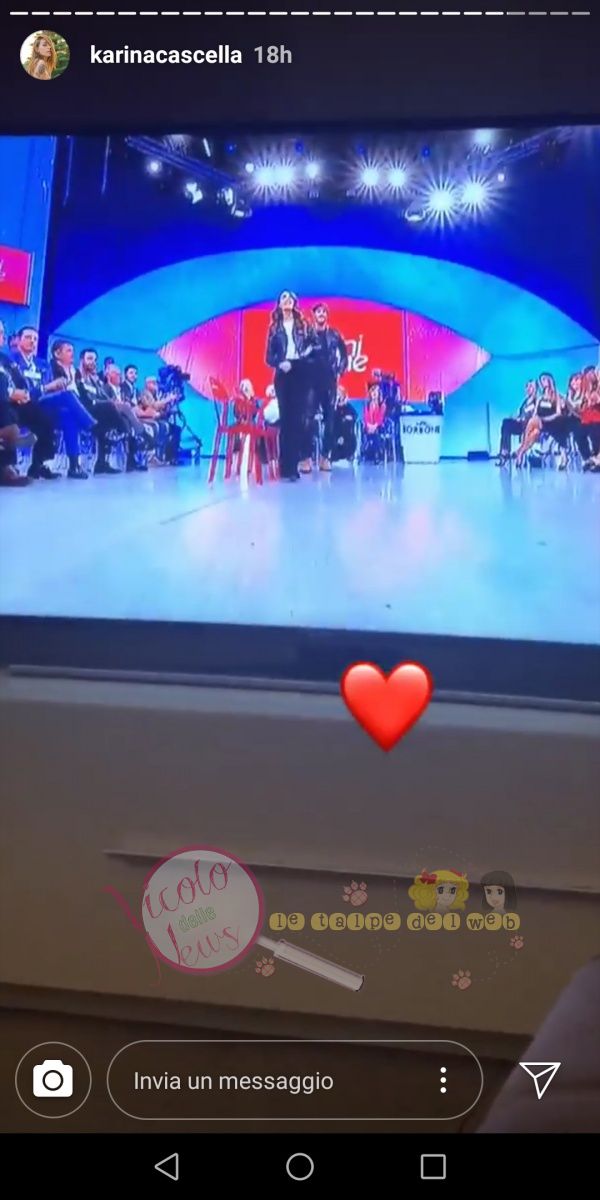Go to the home screen
The width and height of the screenshot is (600, 1200).
(x=300, y=1166)
